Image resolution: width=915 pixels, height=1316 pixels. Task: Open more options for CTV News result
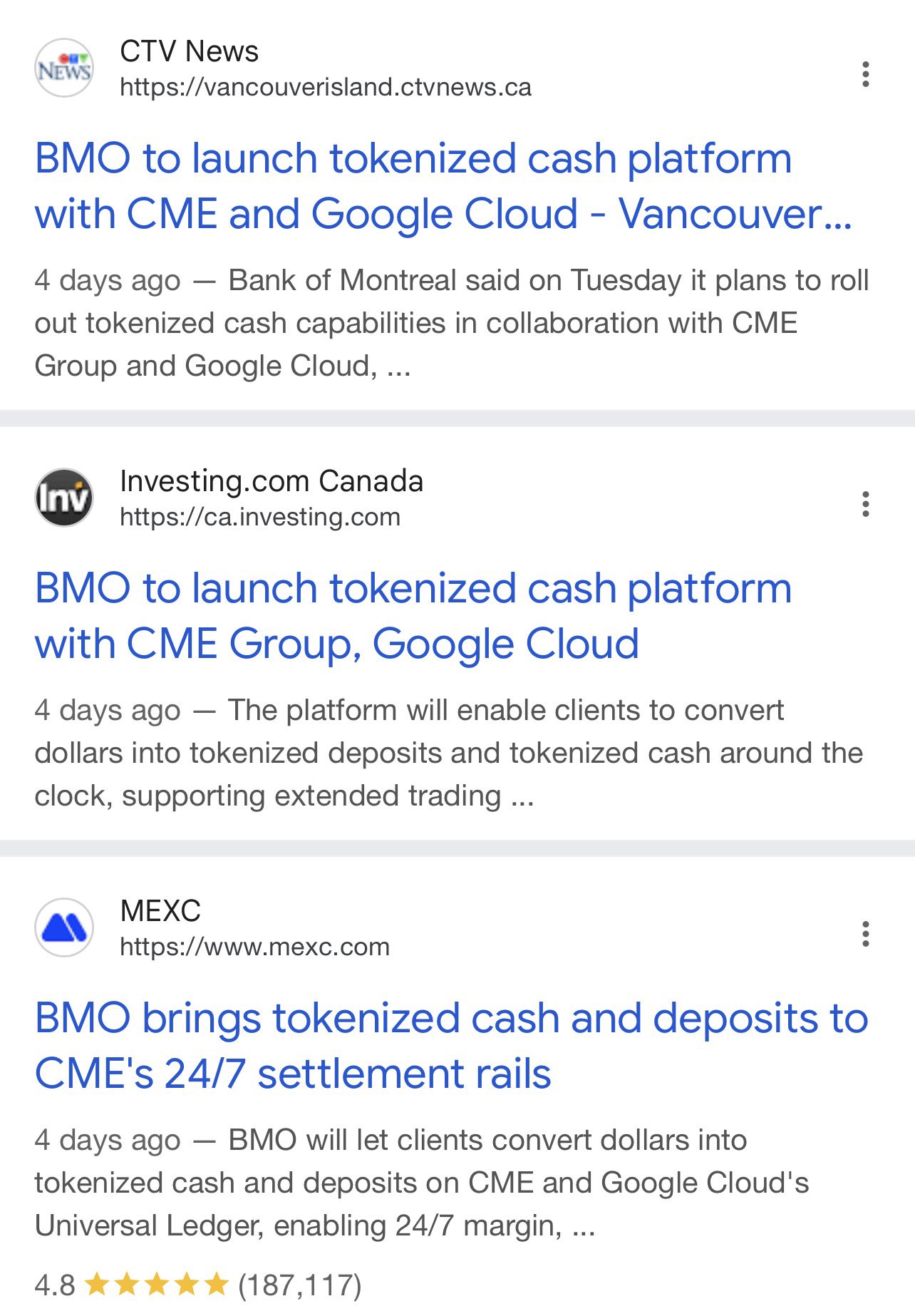click(x=865, y=74)
